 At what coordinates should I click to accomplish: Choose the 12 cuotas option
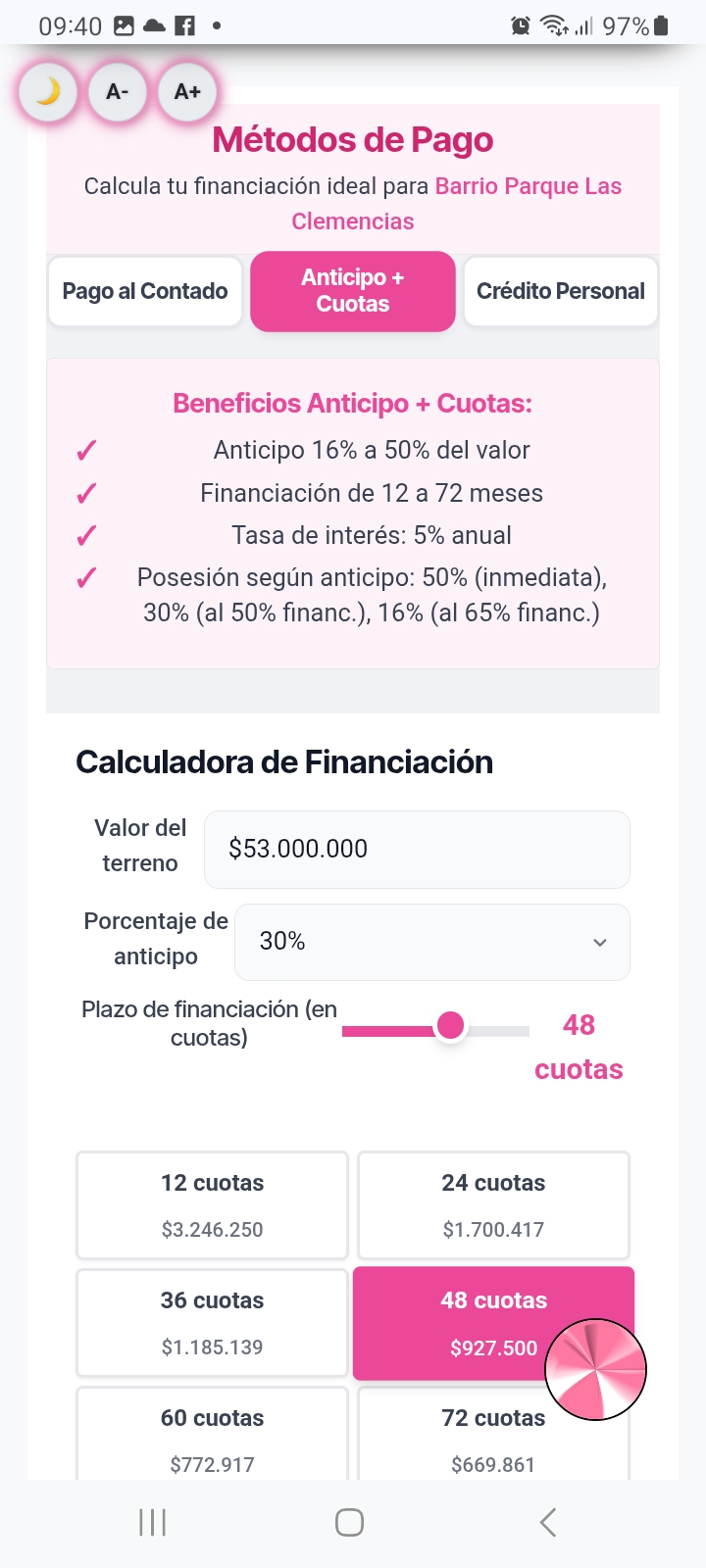click(x=212, y=1204)
